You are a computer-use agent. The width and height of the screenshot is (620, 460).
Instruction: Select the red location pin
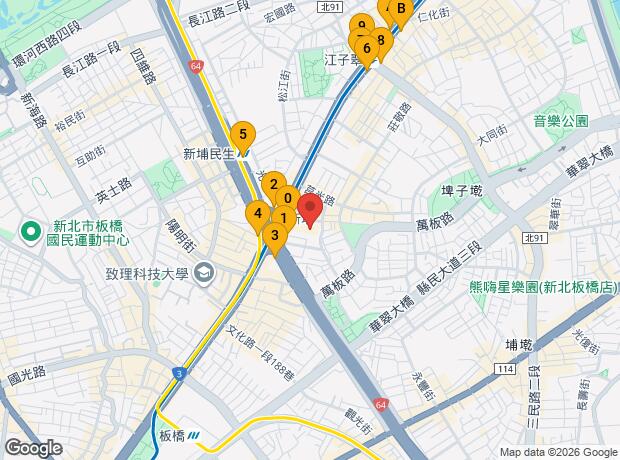[x=310, y=208]
